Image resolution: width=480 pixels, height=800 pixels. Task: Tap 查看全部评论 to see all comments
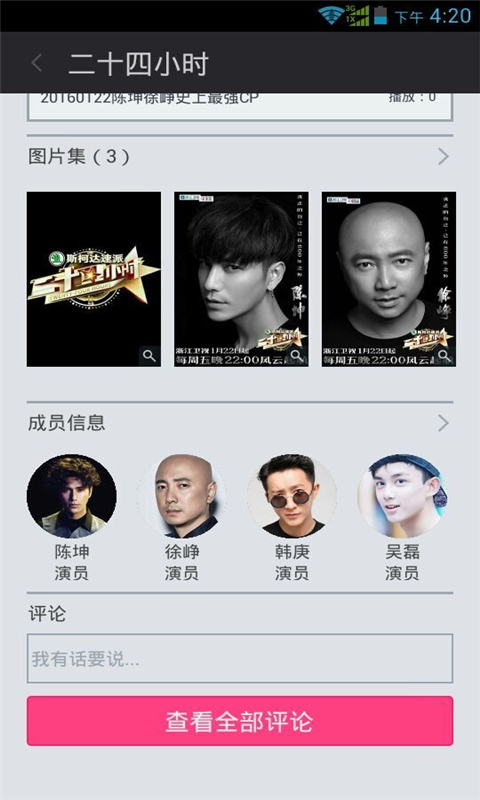point(240,721)
